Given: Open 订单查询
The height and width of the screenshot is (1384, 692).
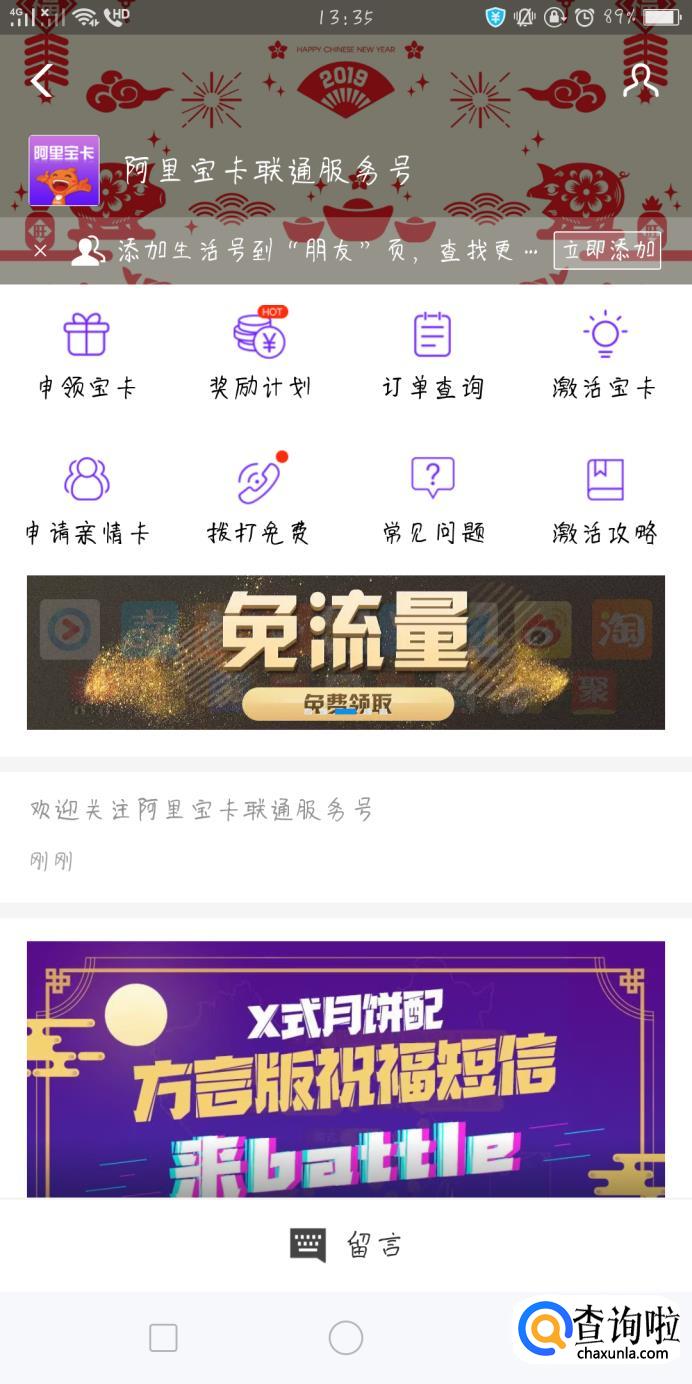Looking at the screenshot, I should (433, 355).
